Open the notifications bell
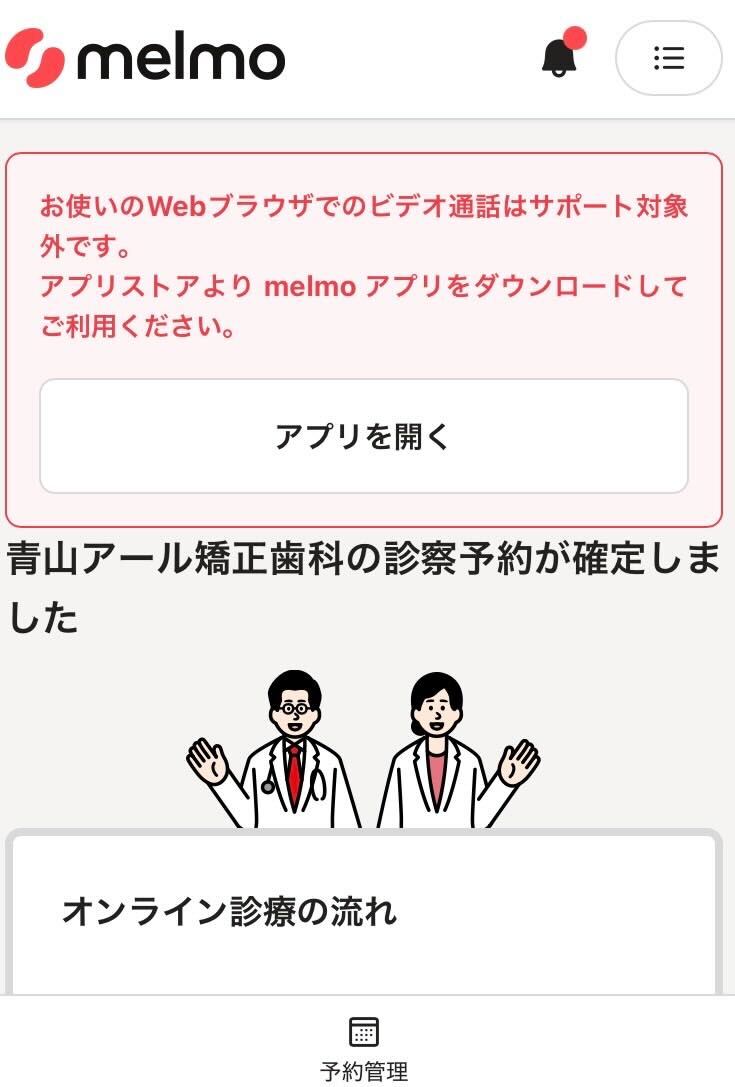 560,57
